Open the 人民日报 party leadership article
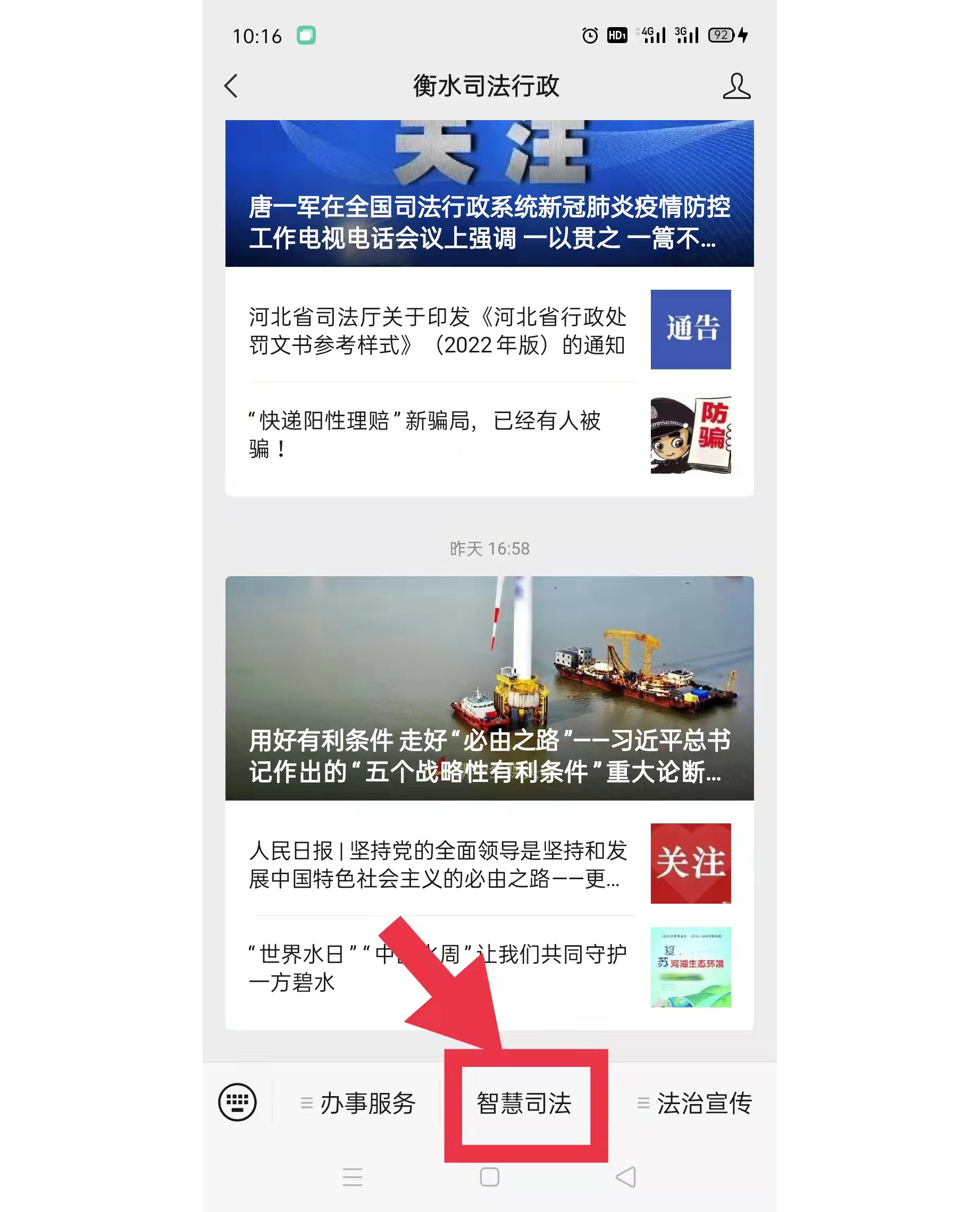The image size is (980, 1212). tap(438, 864)
